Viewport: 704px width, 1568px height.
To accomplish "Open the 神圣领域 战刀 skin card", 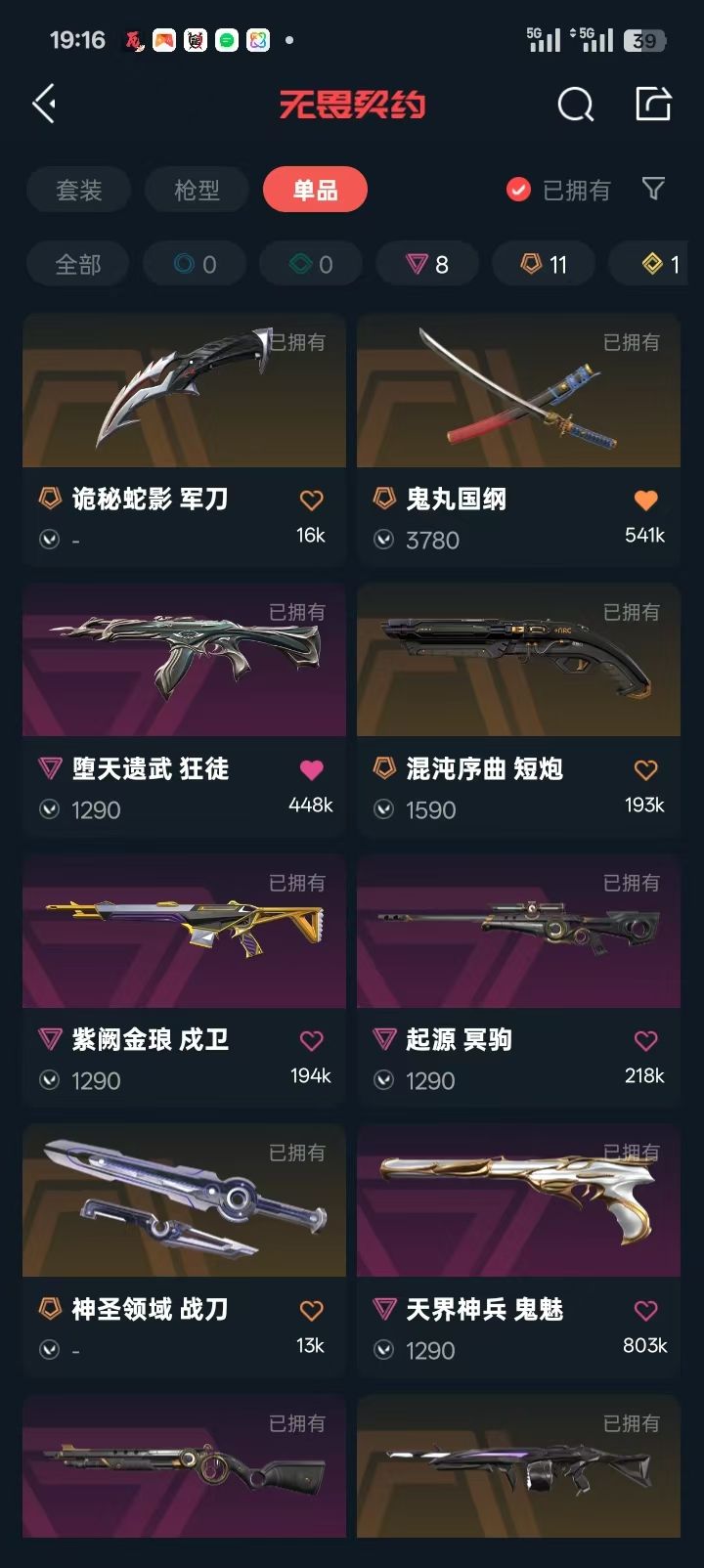I will (184, 1249).
